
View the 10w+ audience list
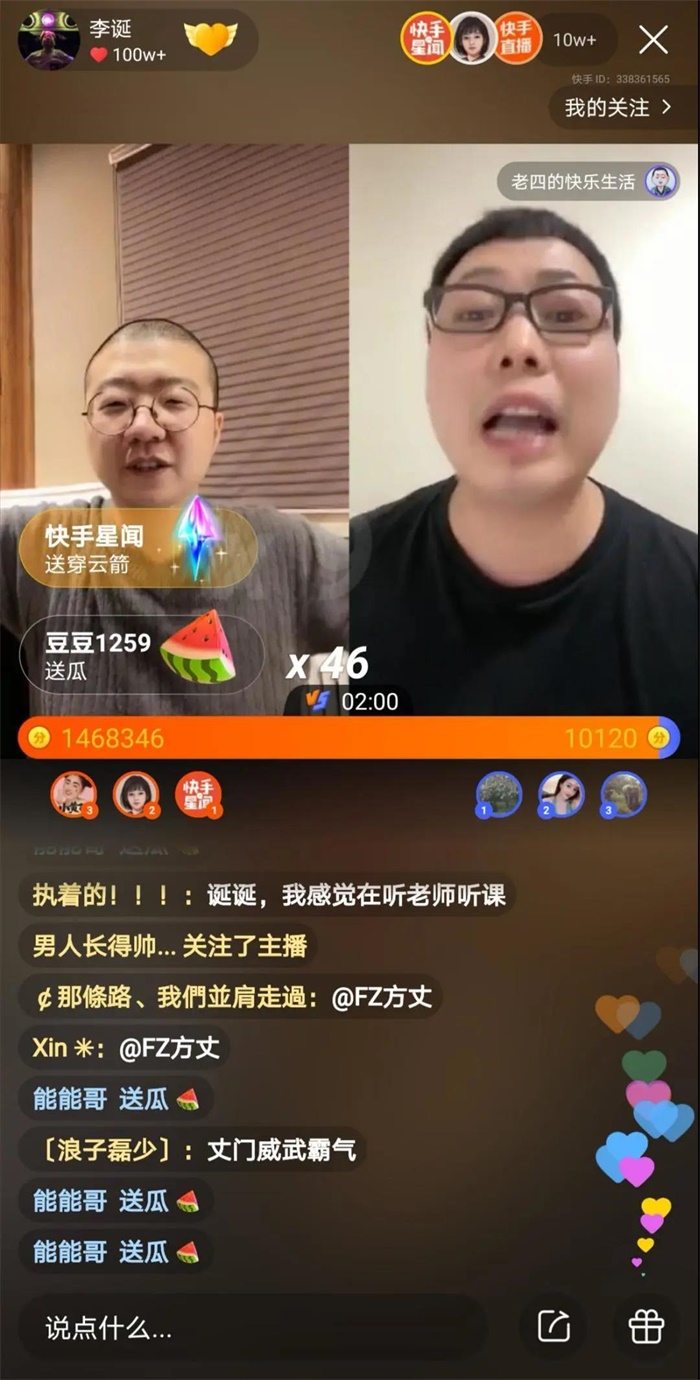[576, 40]
